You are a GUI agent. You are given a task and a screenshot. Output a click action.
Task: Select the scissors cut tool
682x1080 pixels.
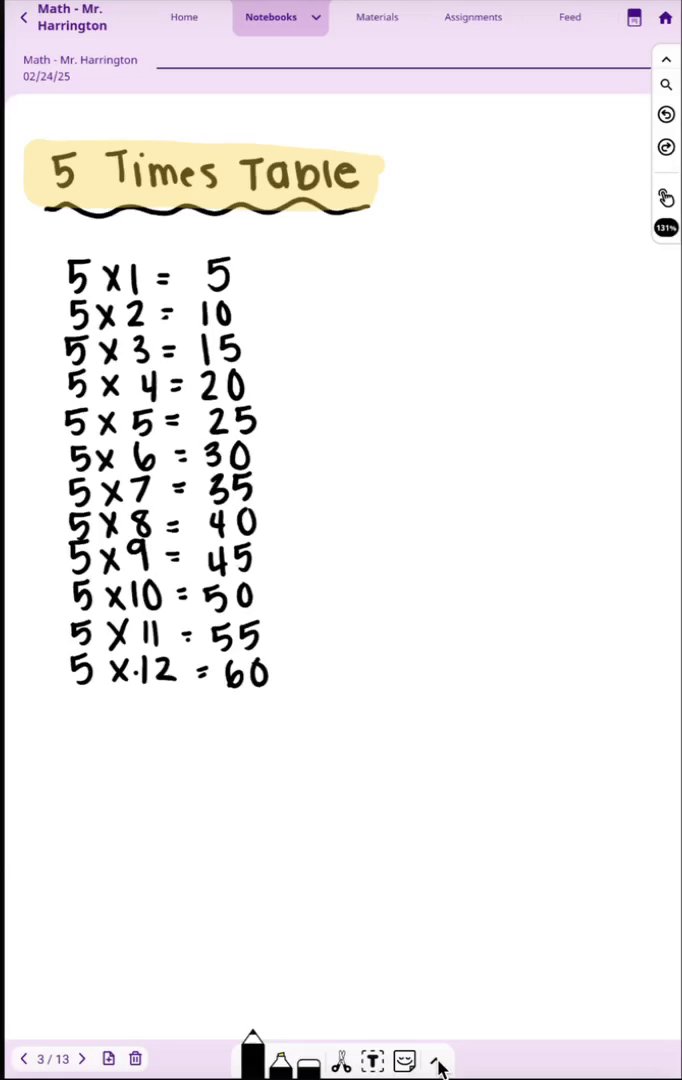coord(341,1061)
